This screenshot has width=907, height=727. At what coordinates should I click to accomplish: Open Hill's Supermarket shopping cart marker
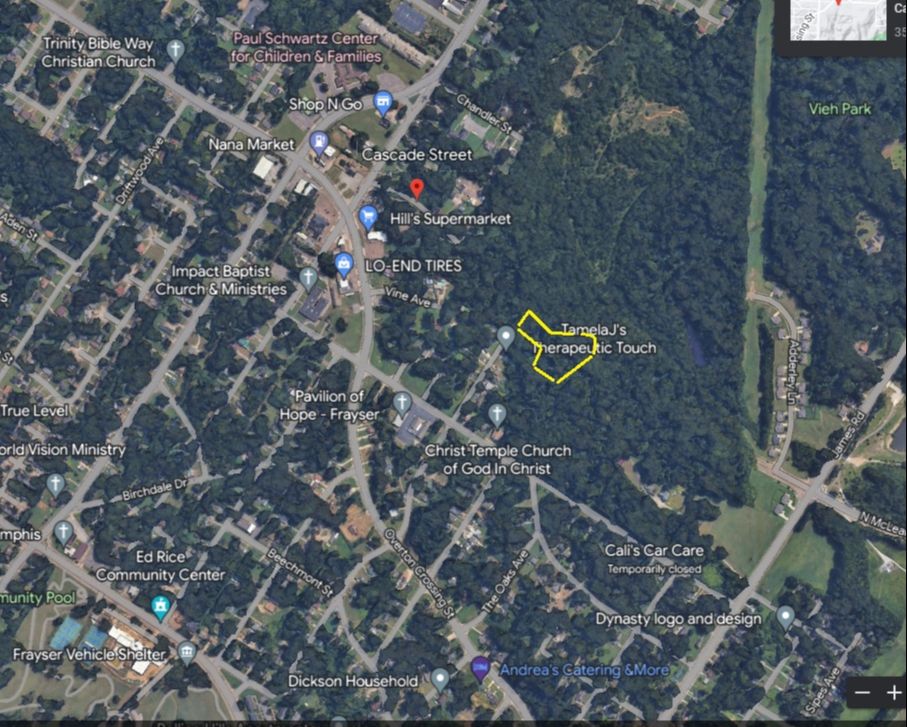point(368,218)
